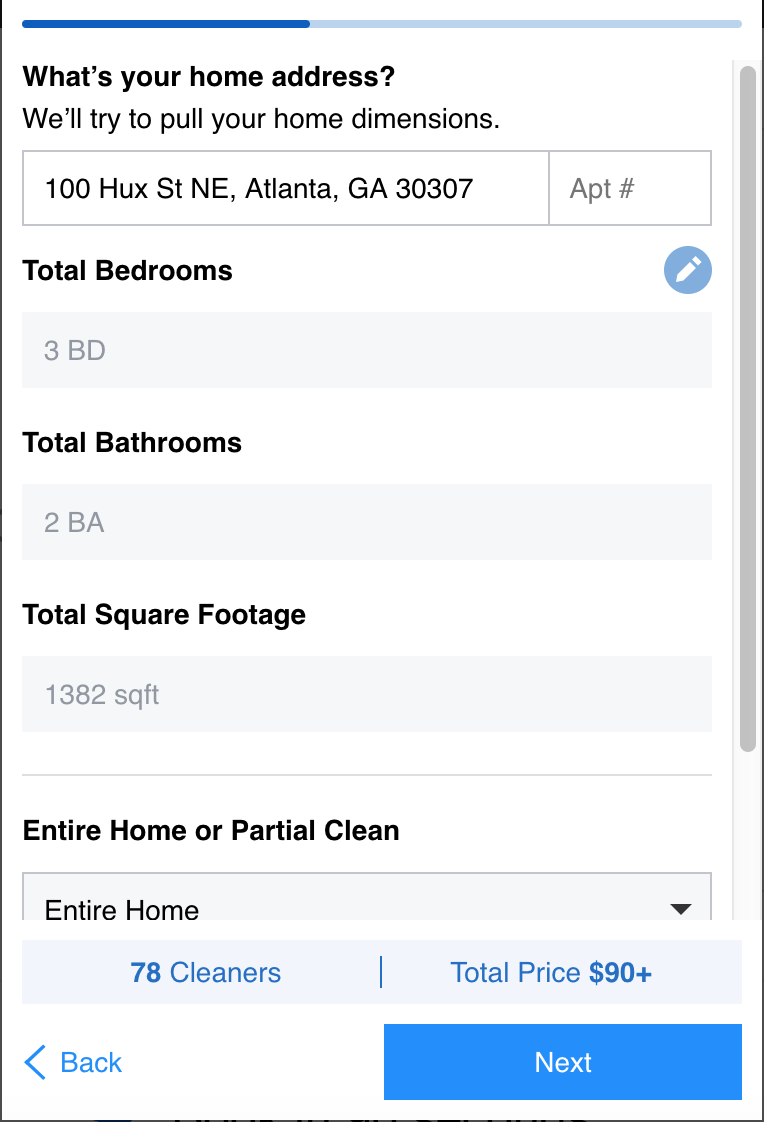Viewport: 764px width, 1122px height.
Task: Select the Total Square Footage field
Action: 367,694
